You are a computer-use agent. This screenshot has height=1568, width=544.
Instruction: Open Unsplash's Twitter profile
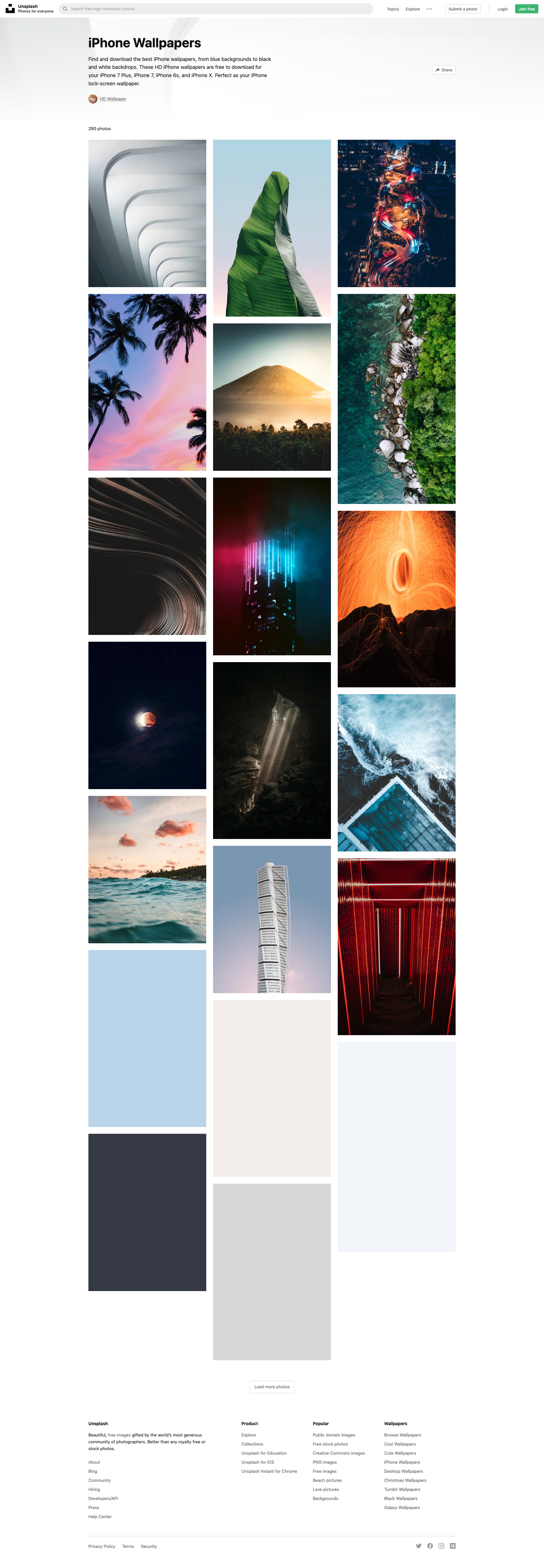(x=419, y=1546)
